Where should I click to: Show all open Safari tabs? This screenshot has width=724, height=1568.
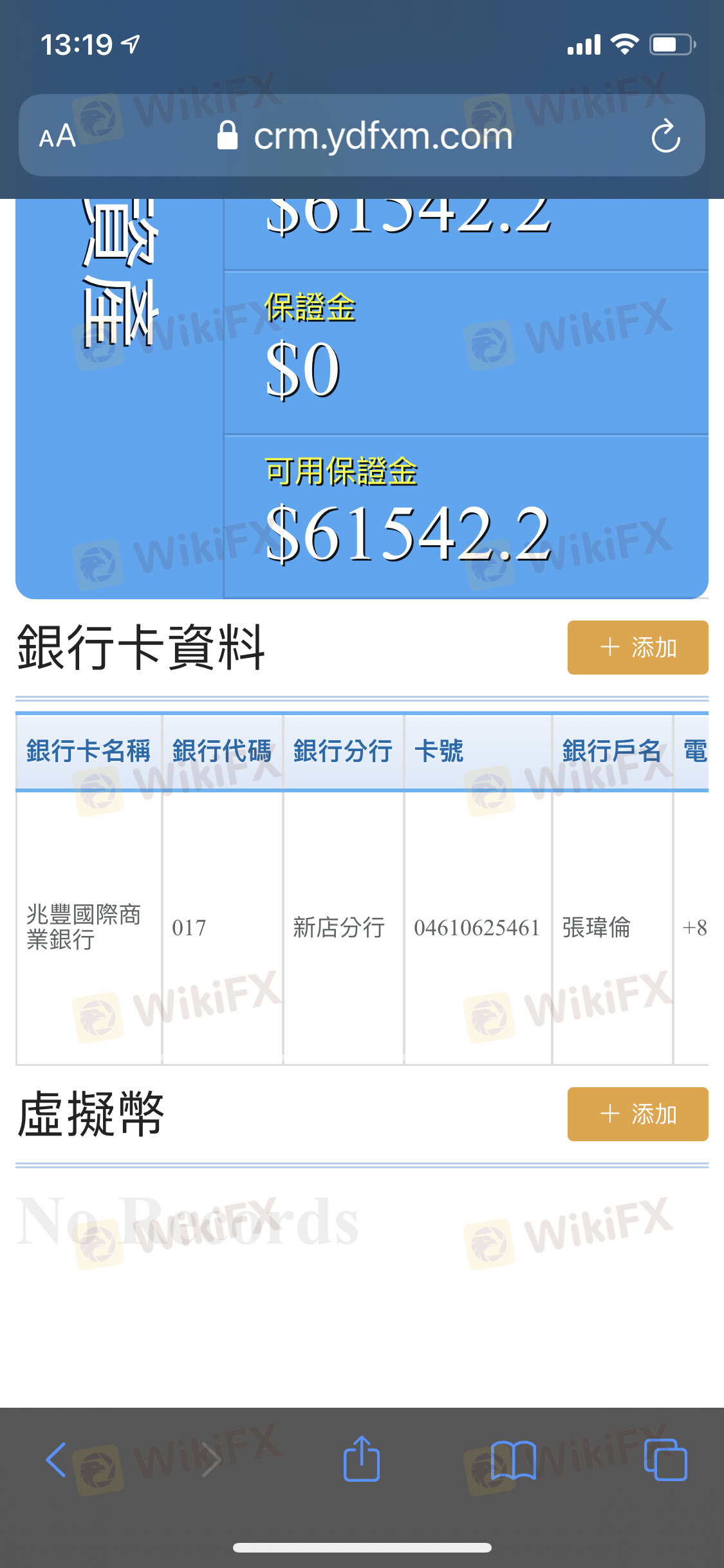point(665,1459)
